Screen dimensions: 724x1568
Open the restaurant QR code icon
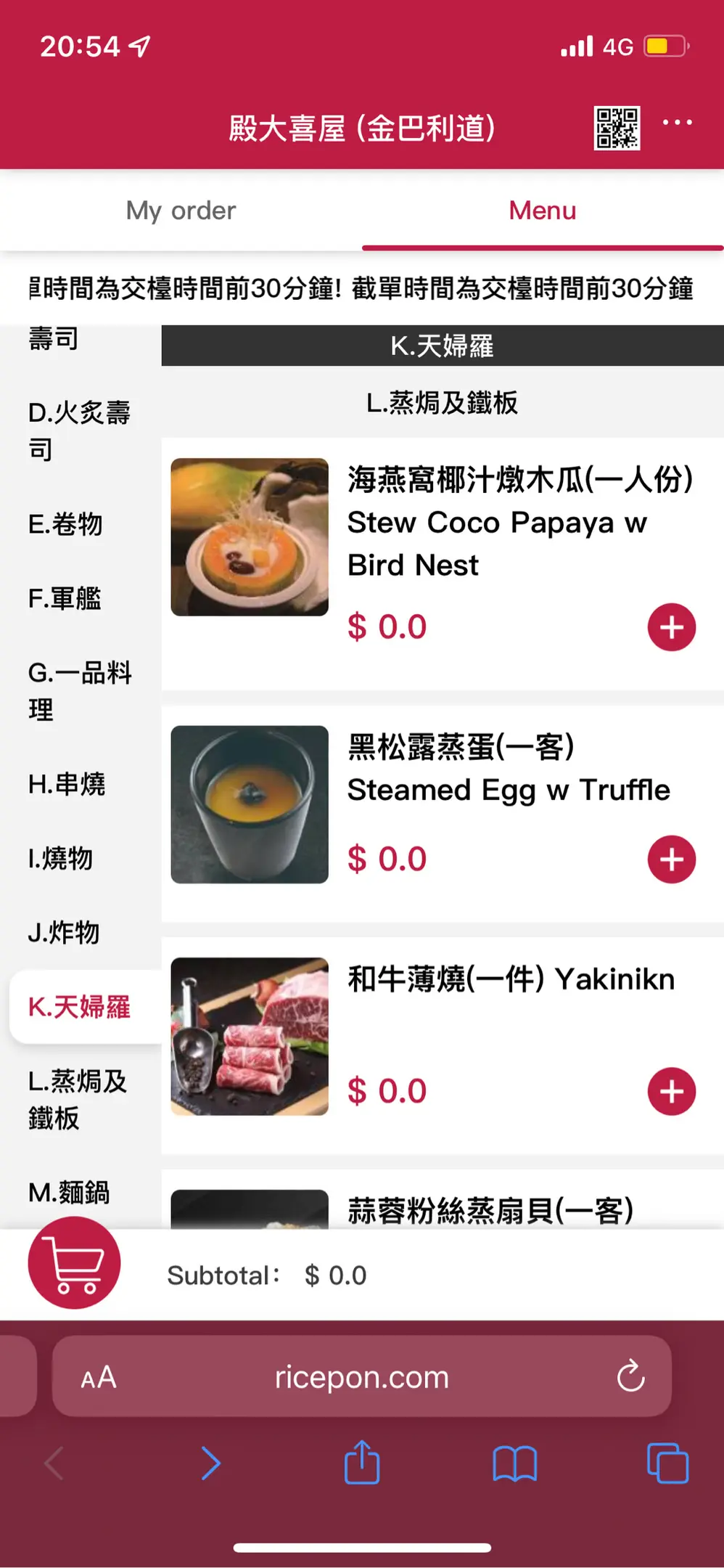click(x=617, y=128)
